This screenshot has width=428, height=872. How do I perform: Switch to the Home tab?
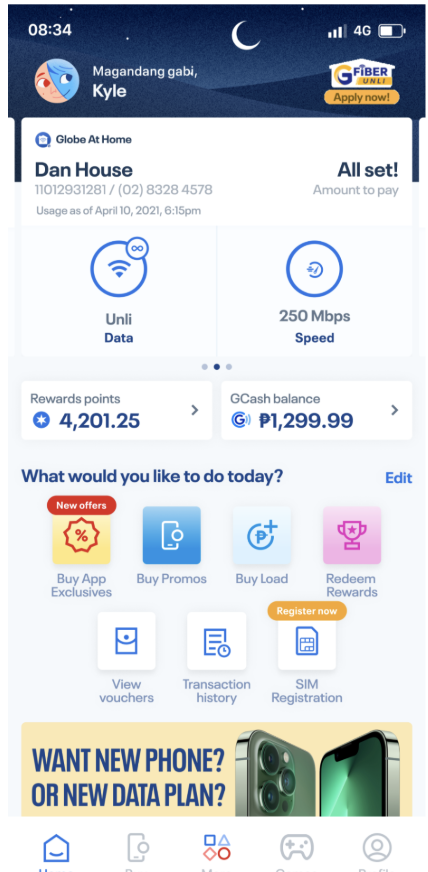(57, 851)
